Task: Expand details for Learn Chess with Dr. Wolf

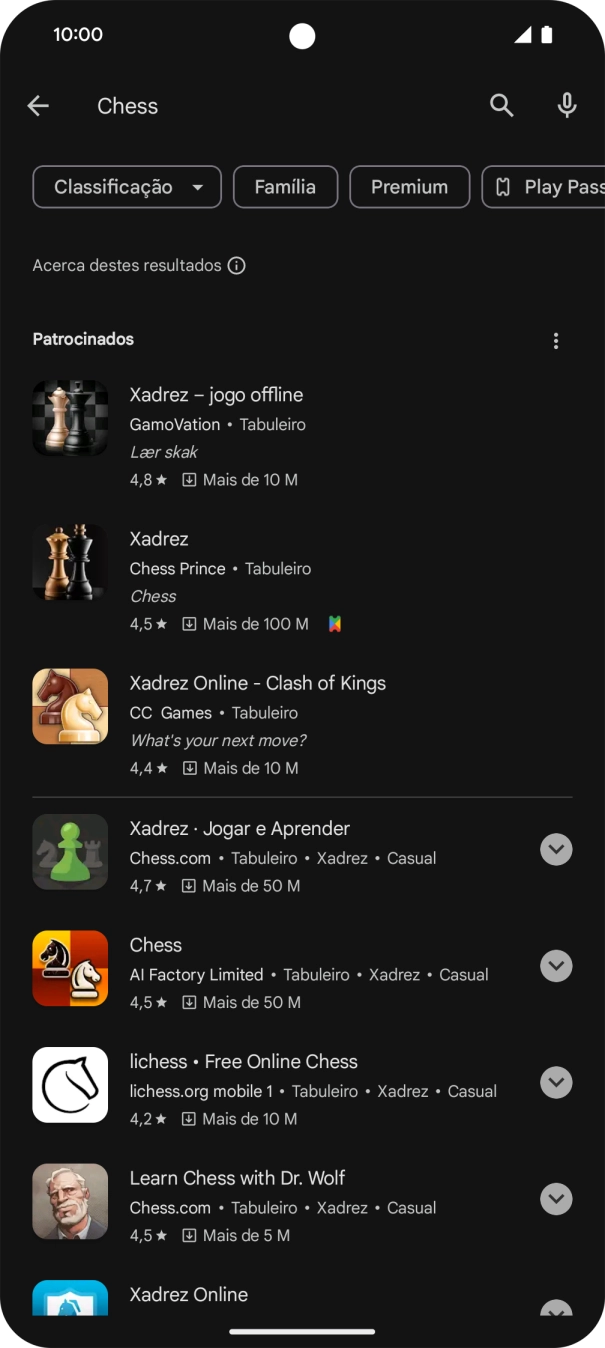Action: 556,1199
